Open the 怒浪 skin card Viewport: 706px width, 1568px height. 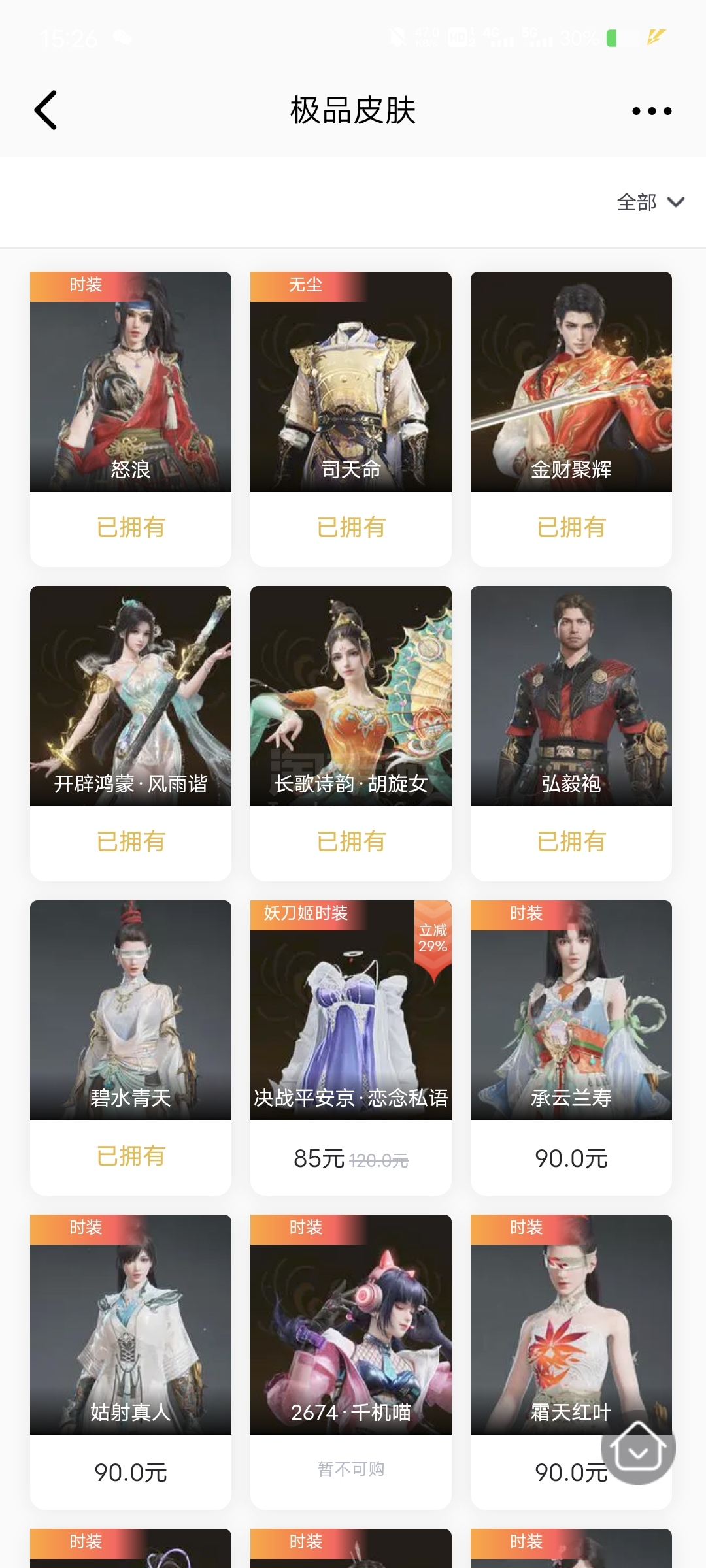pos(131,419)
